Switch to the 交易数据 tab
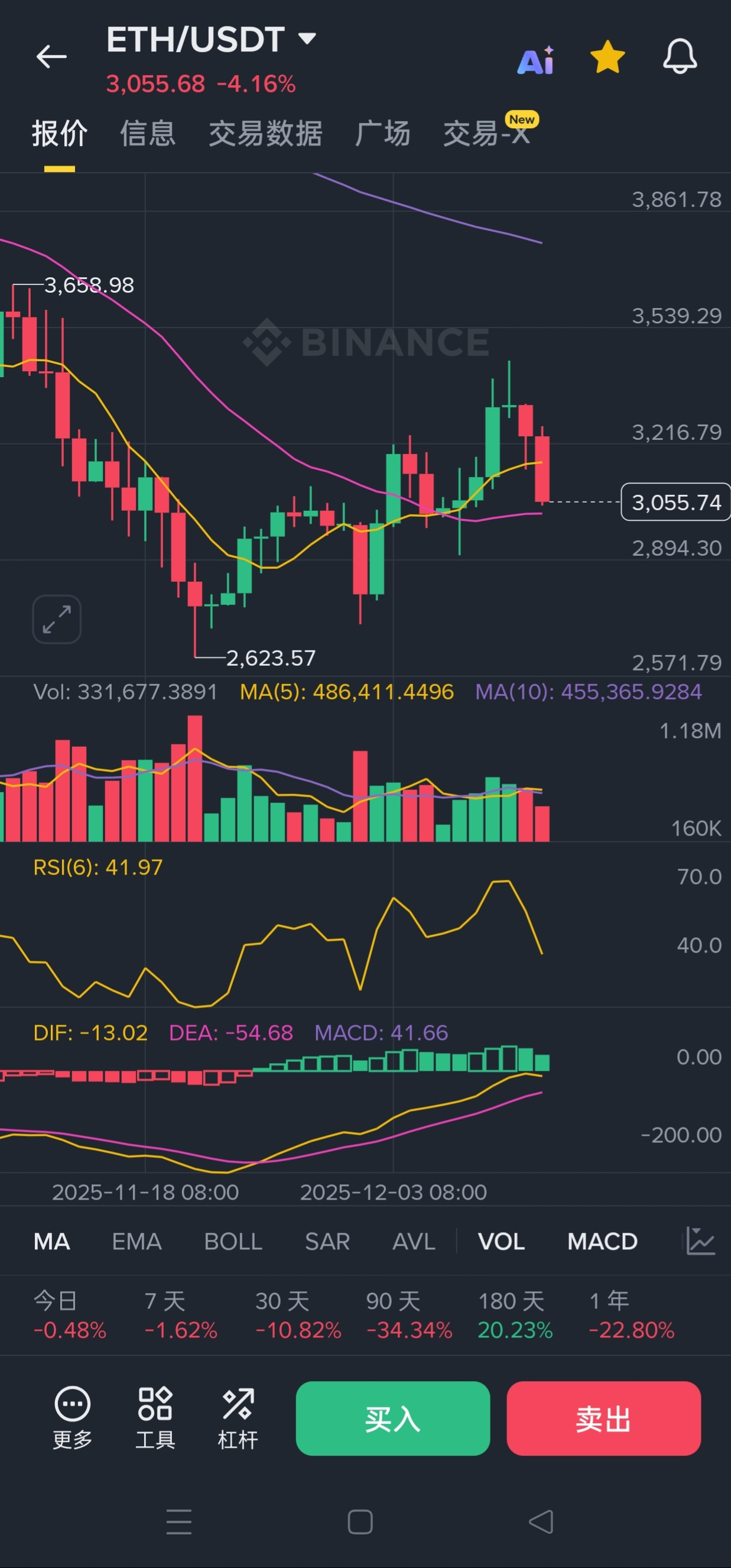Screen dimensions: 731x1568 pyautogui.click(x=265, y=133)
